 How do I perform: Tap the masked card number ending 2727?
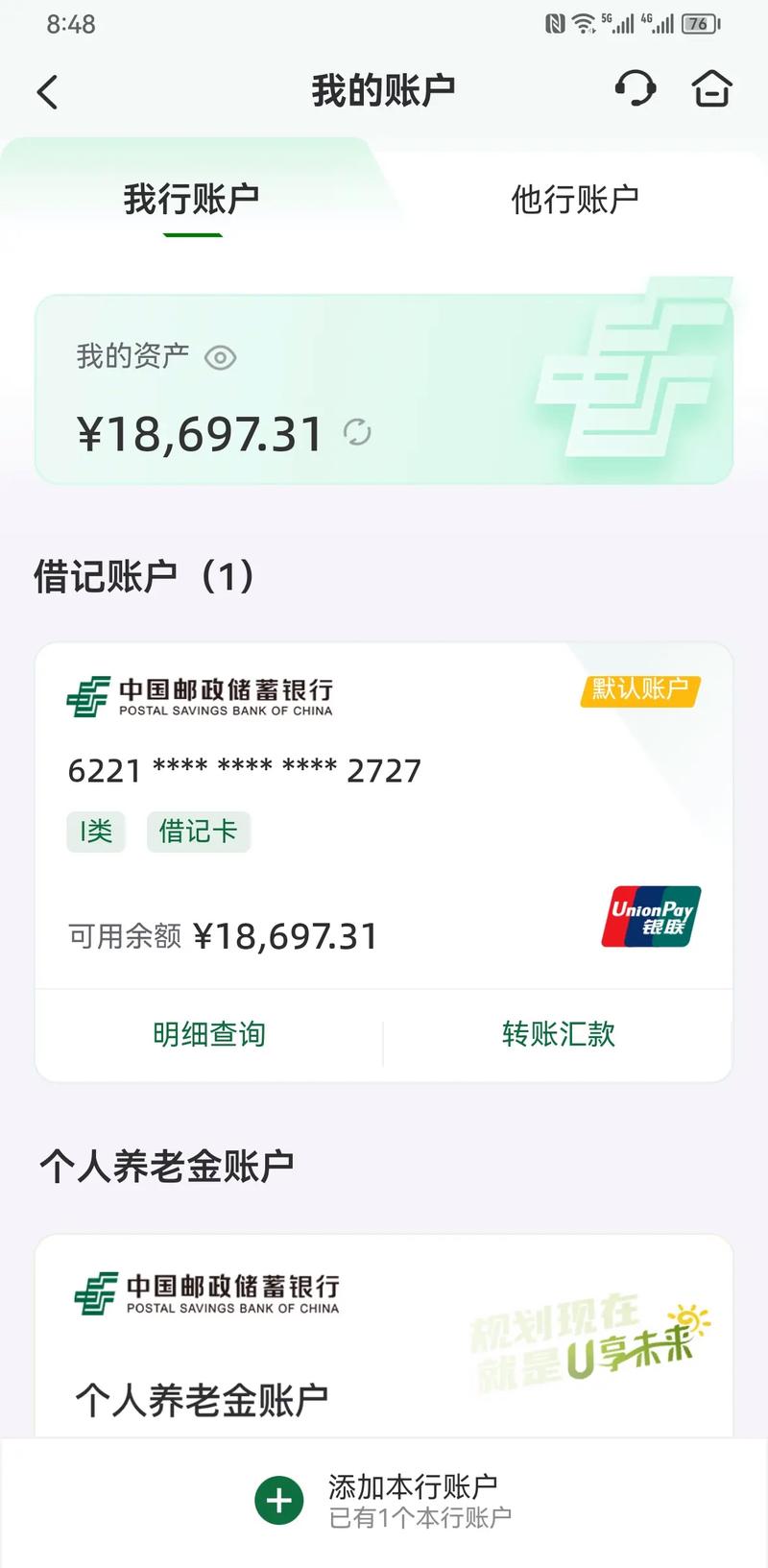pos(244,769)
